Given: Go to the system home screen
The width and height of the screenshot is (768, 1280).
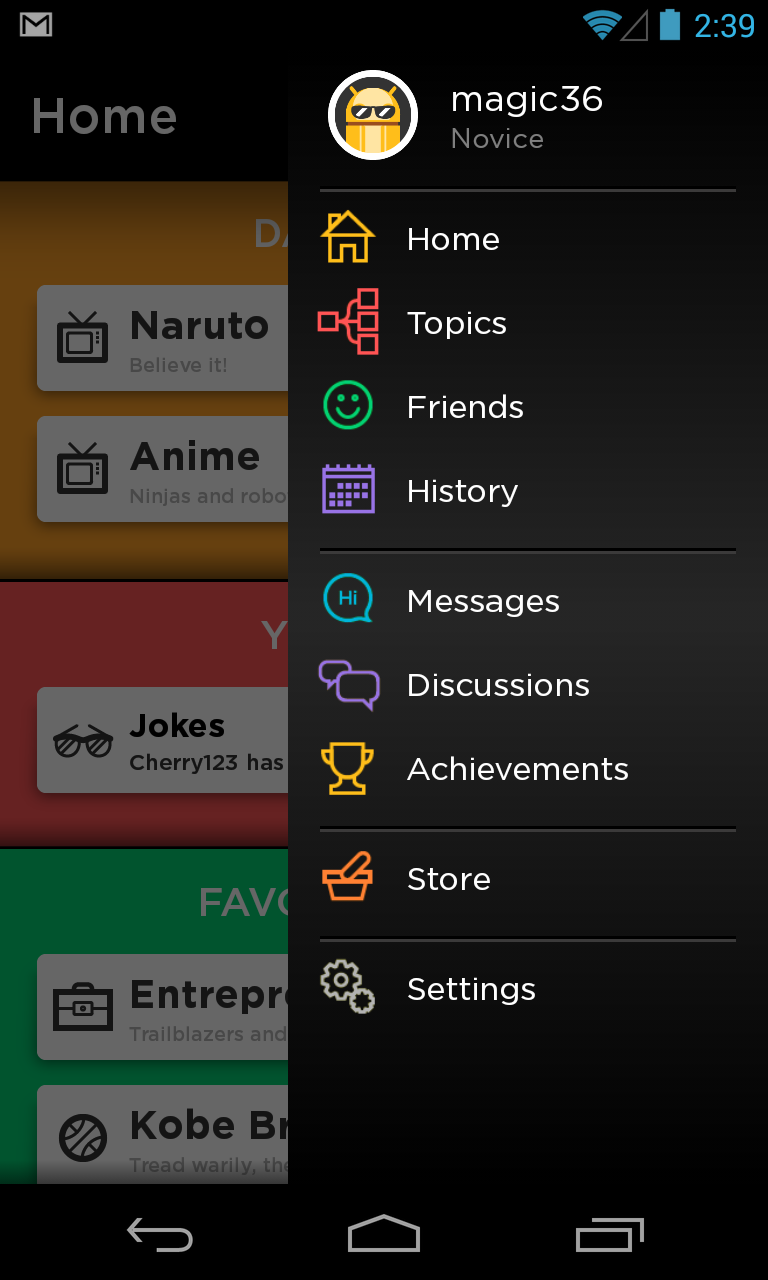Looking at the screenshot, I should [x=384, y=1234].
